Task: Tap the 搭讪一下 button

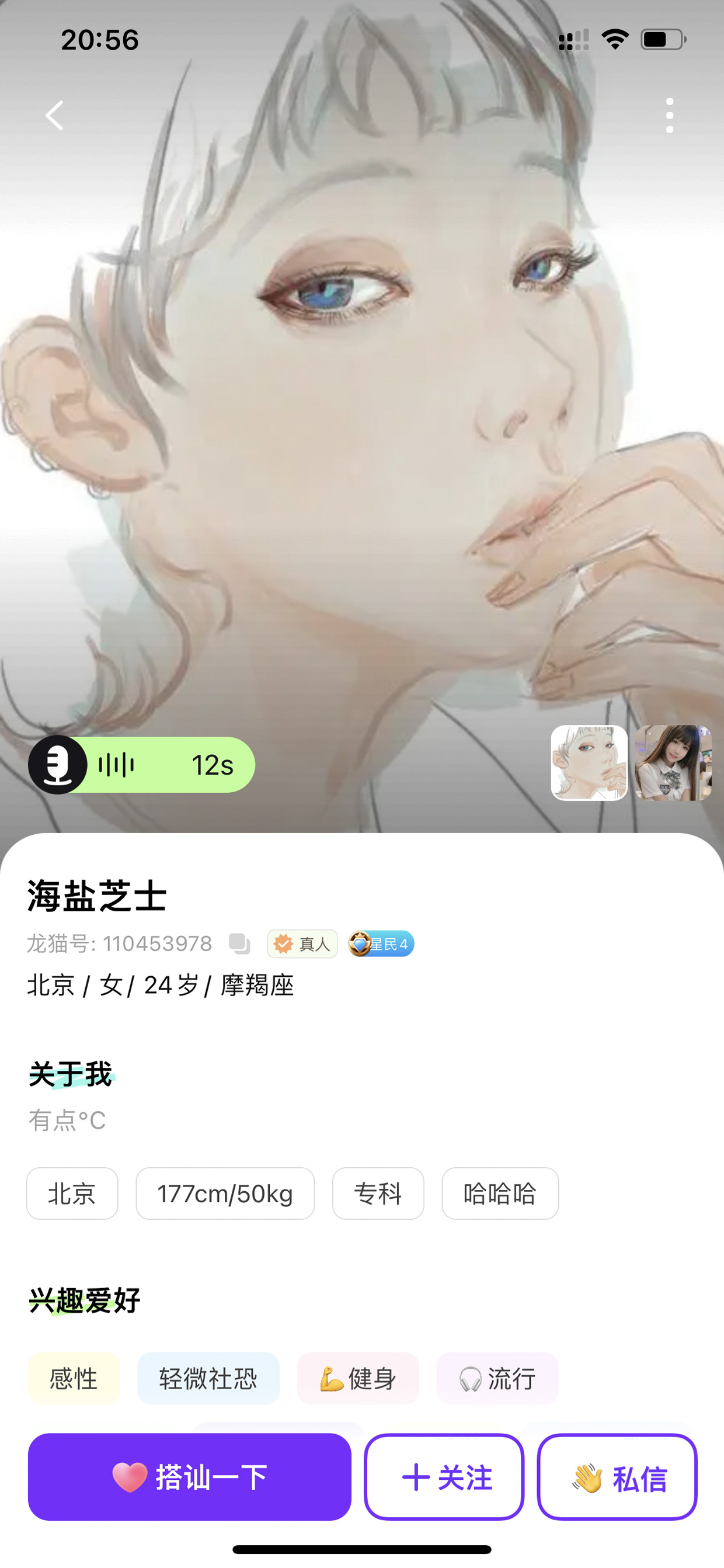Action: pos(189,1477)
